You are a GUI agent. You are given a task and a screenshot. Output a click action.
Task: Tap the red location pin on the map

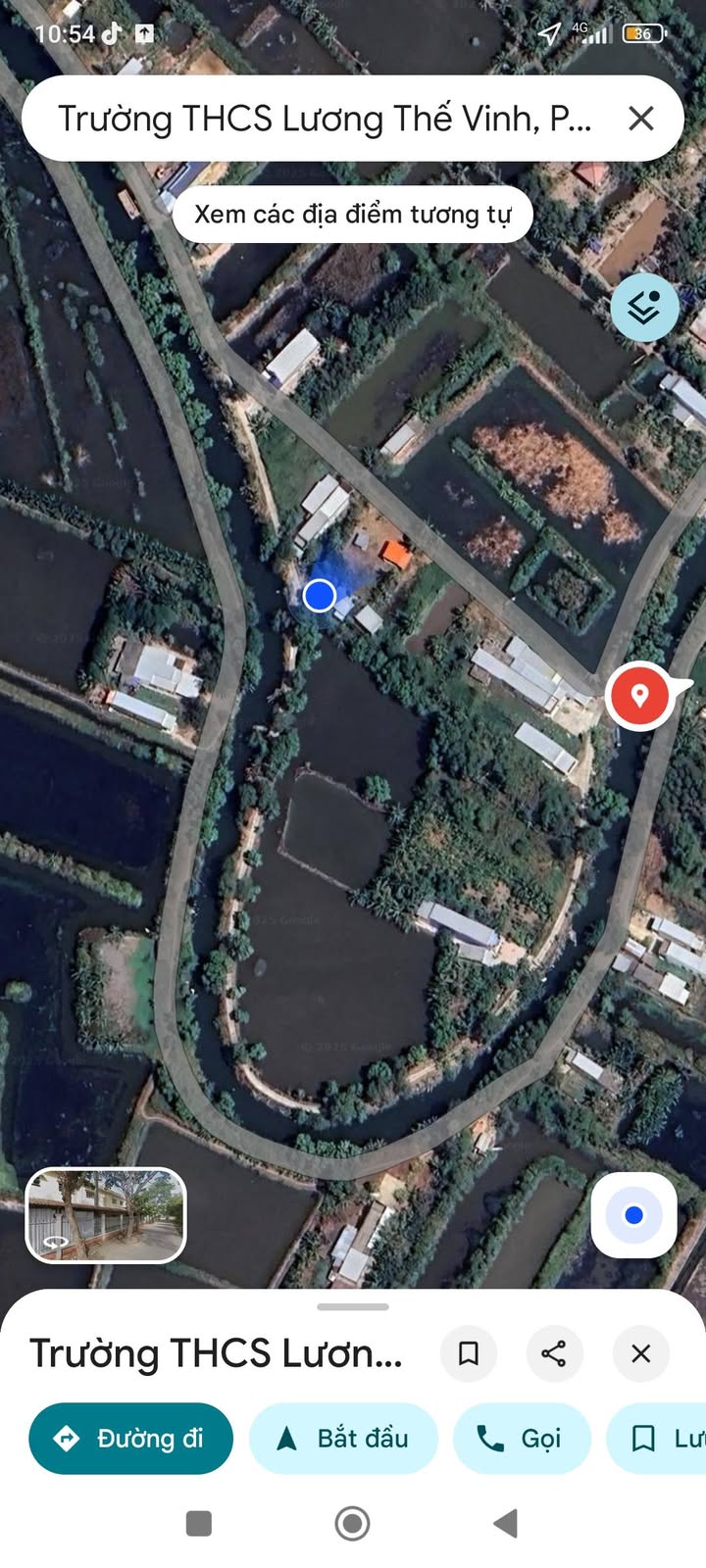tap(639, 696)
